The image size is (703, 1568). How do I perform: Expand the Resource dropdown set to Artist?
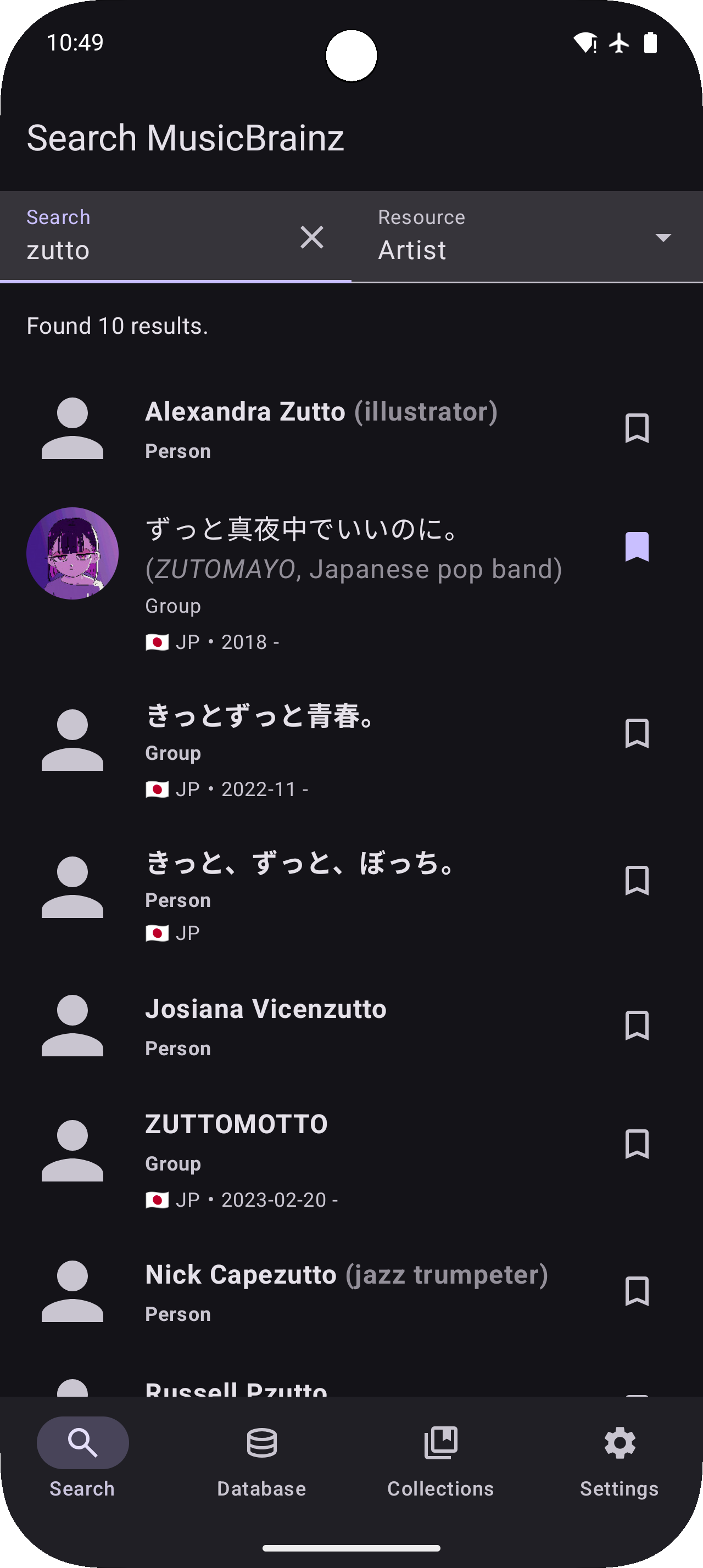pyautogui.click(x=527, y=237)
